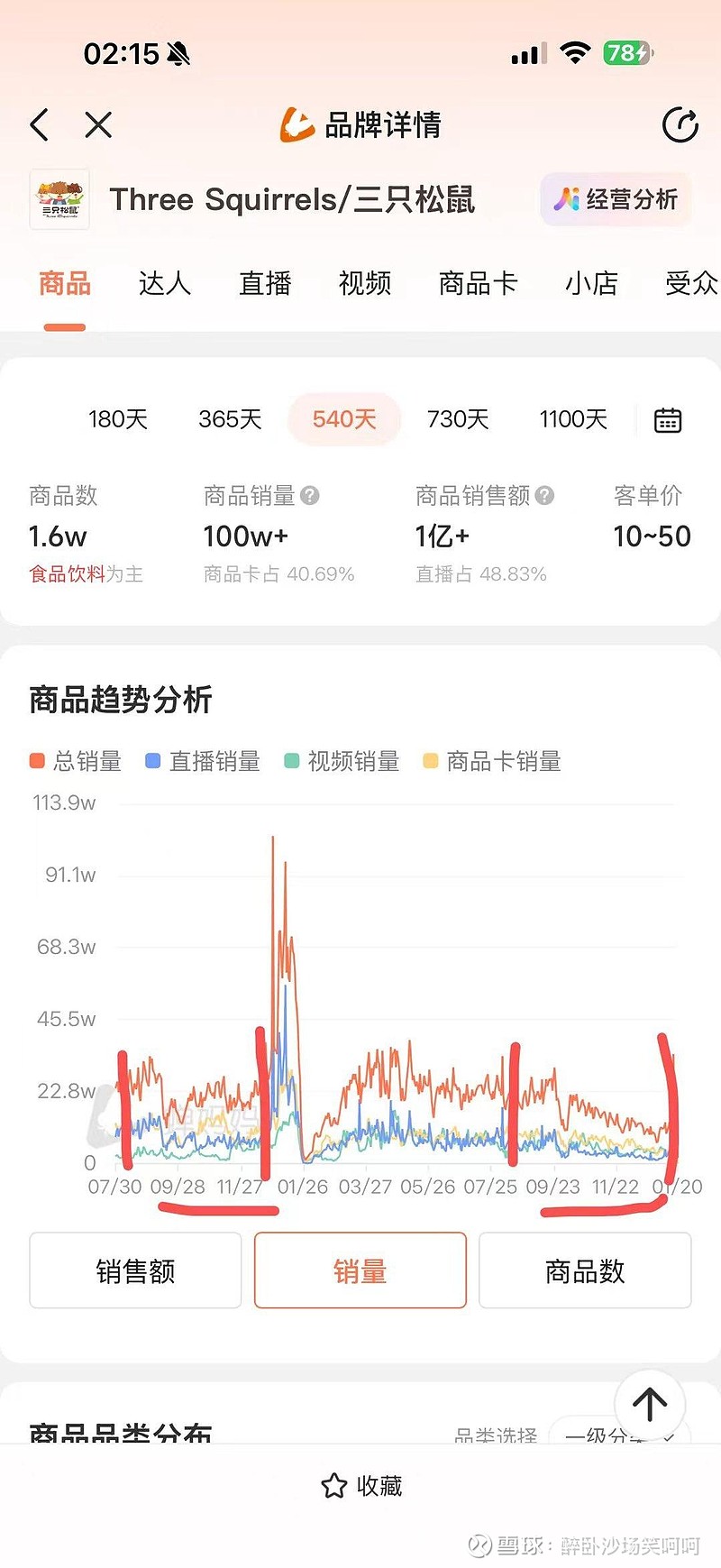Tap the Three Squirrels brand logo
721x1568 pixels.
(61, 198)
